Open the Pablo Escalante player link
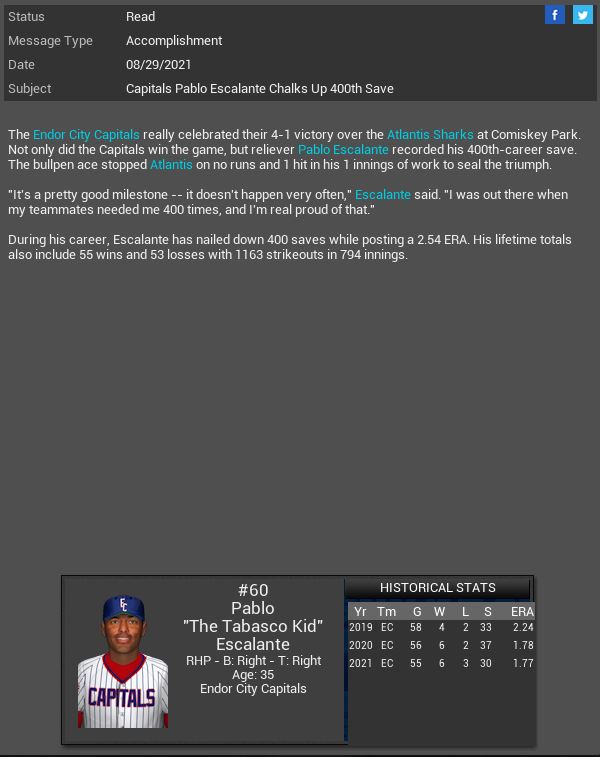The width and height of the screenshot is (600, 757). [x=343, y=149]
